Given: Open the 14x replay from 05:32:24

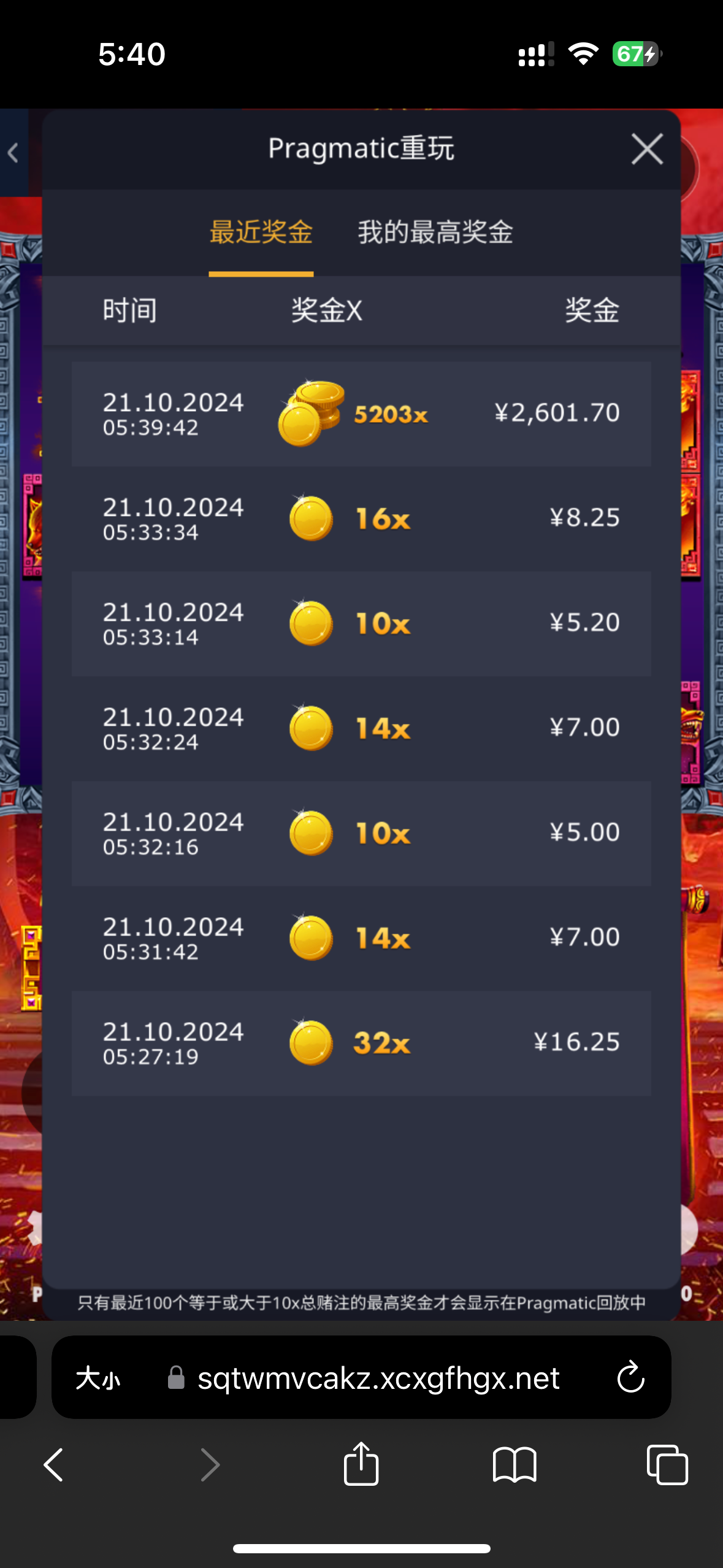Looking at the screenshot, I should (x=361, y=729).
